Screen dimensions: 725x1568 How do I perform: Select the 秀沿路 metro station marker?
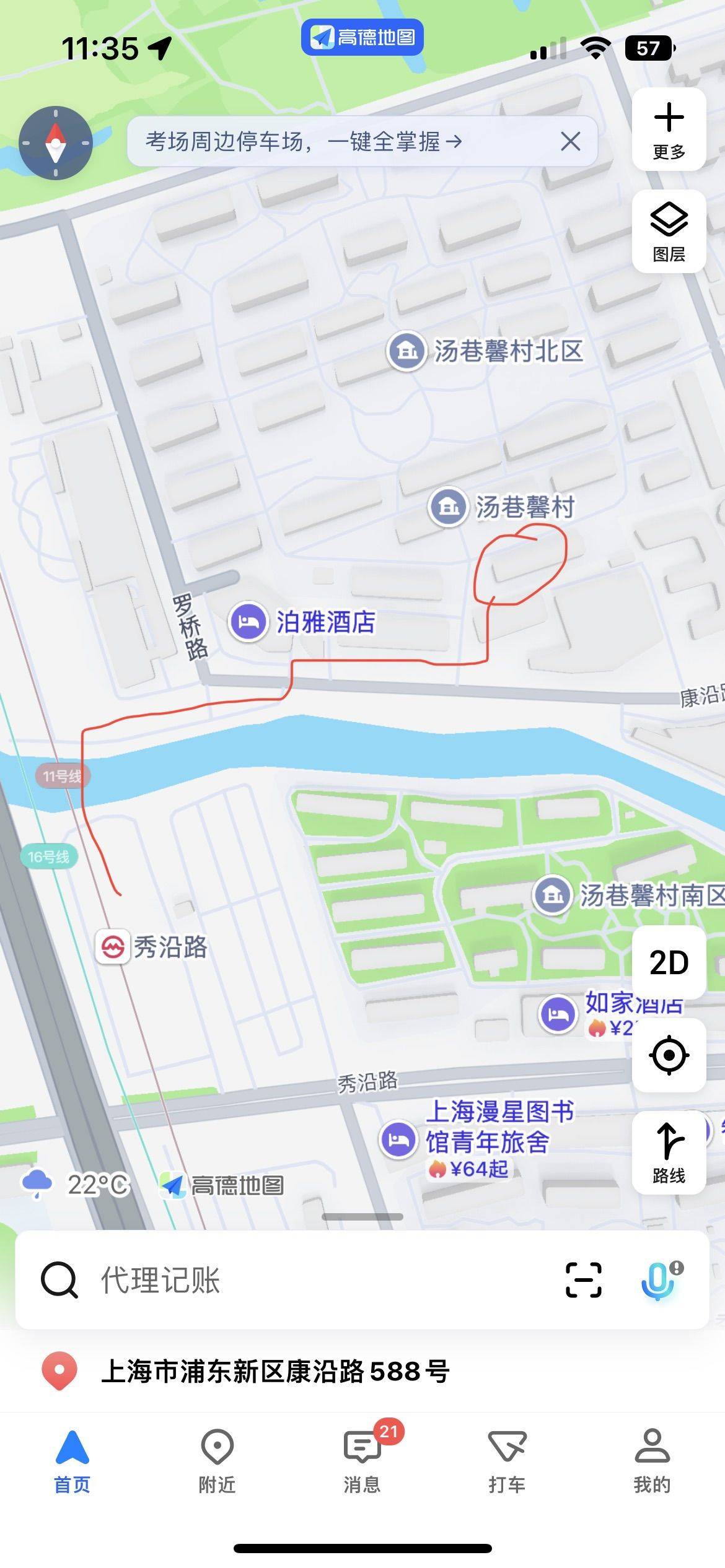(152, 947)
